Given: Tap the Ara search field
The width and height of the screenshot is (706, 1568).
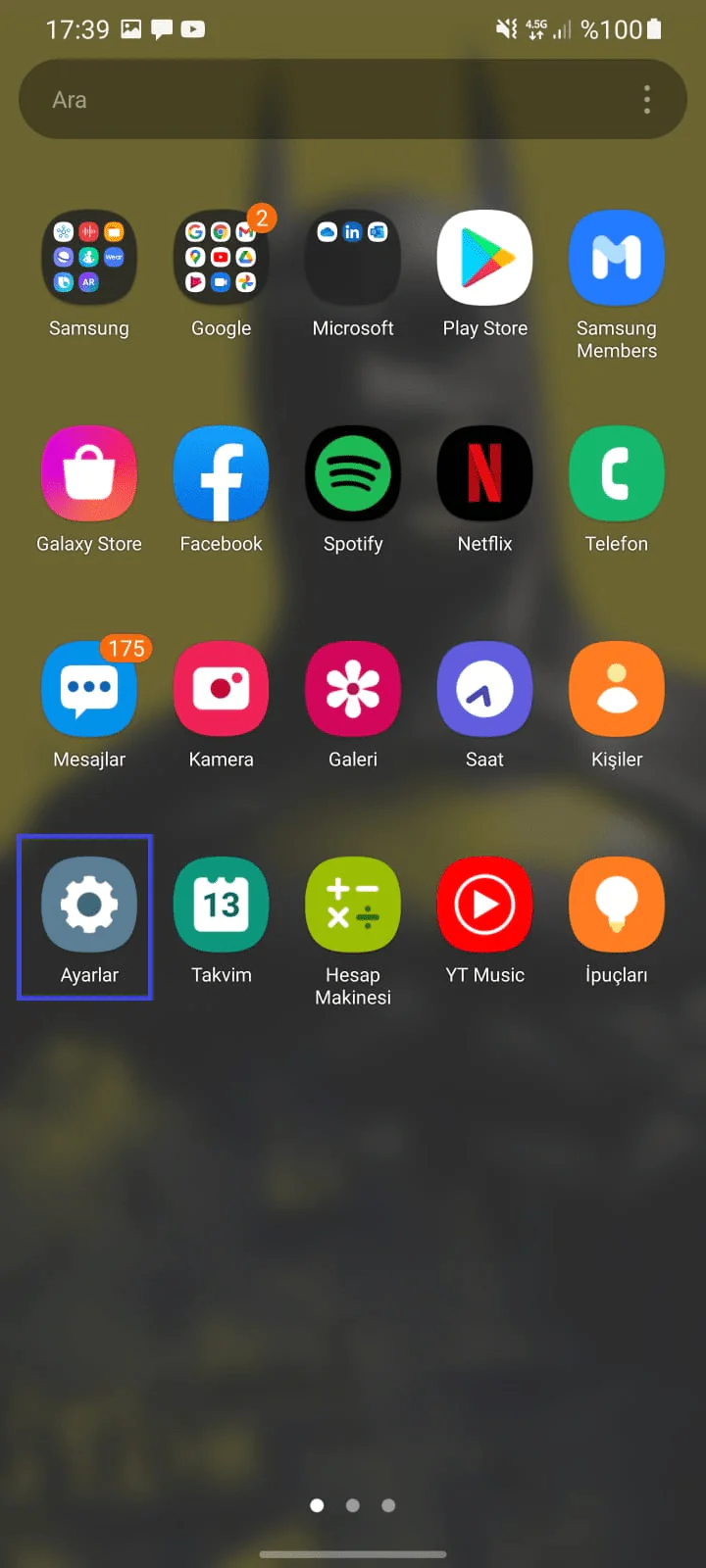Looking at the screenshot, I should 324,100.
